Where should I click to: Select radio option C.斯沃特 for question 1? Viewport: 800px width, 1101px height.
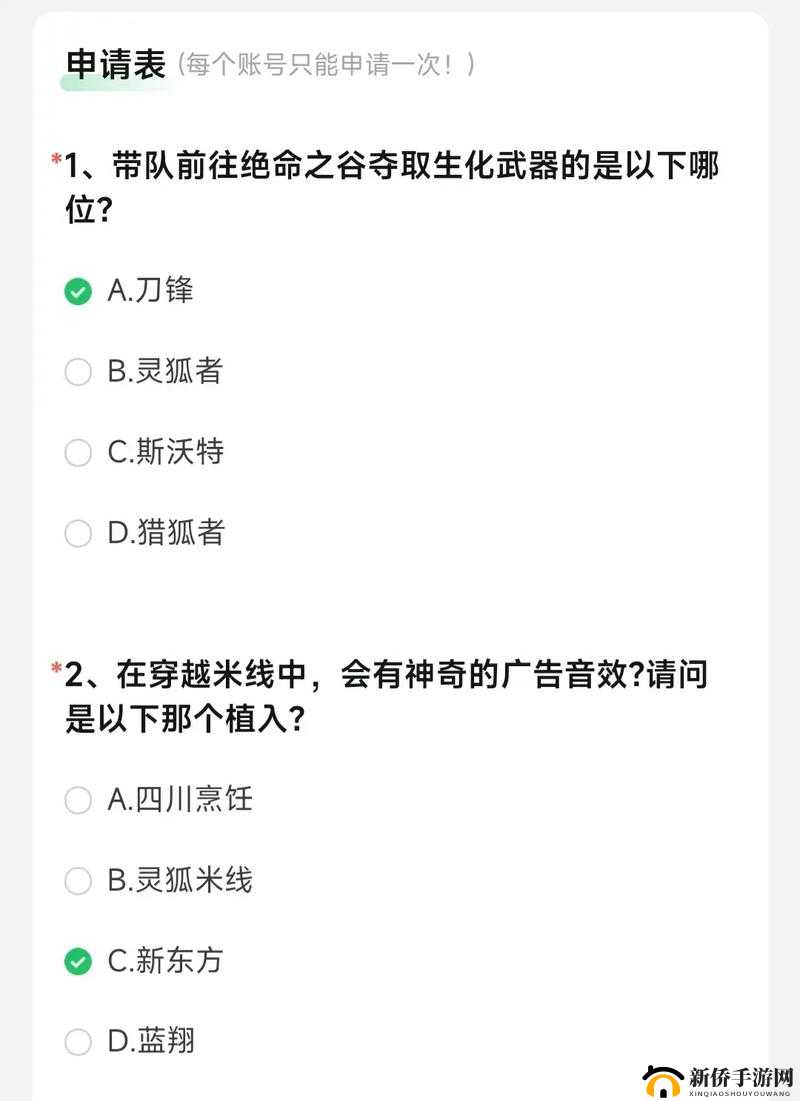(78, 452)
